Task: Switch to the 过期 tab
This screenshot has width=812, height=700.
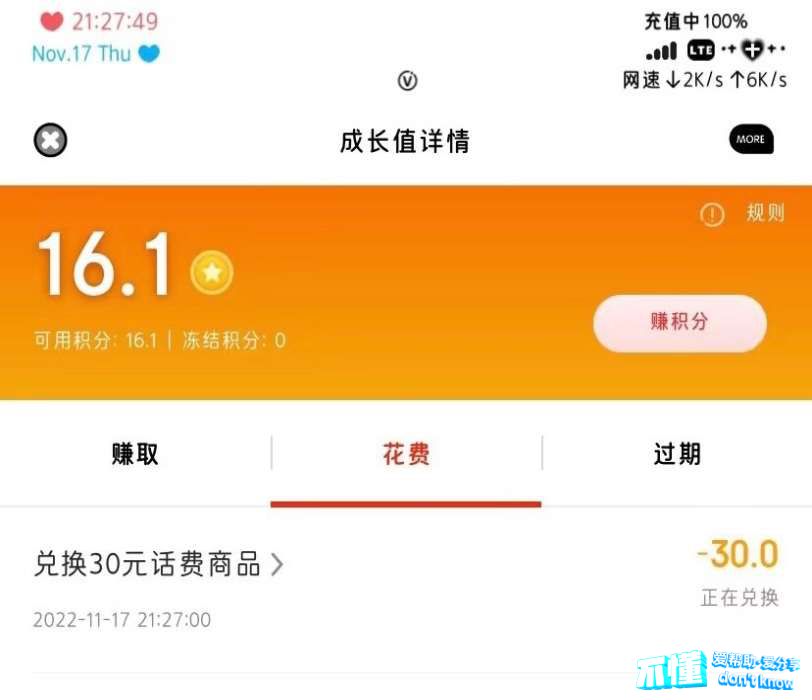Action: (677, 455)
